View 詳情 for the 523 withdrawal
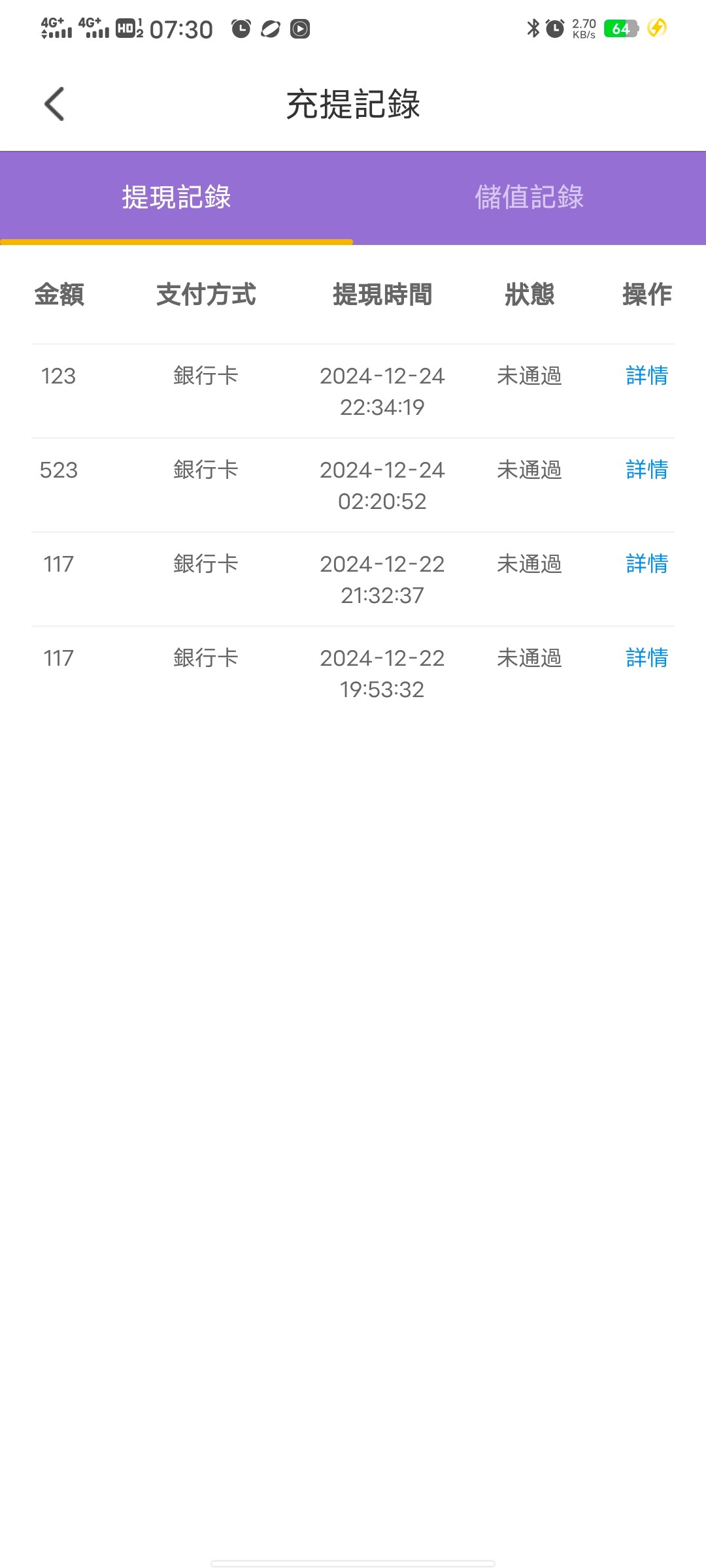The image size is (706, 1568). (647, 470)
